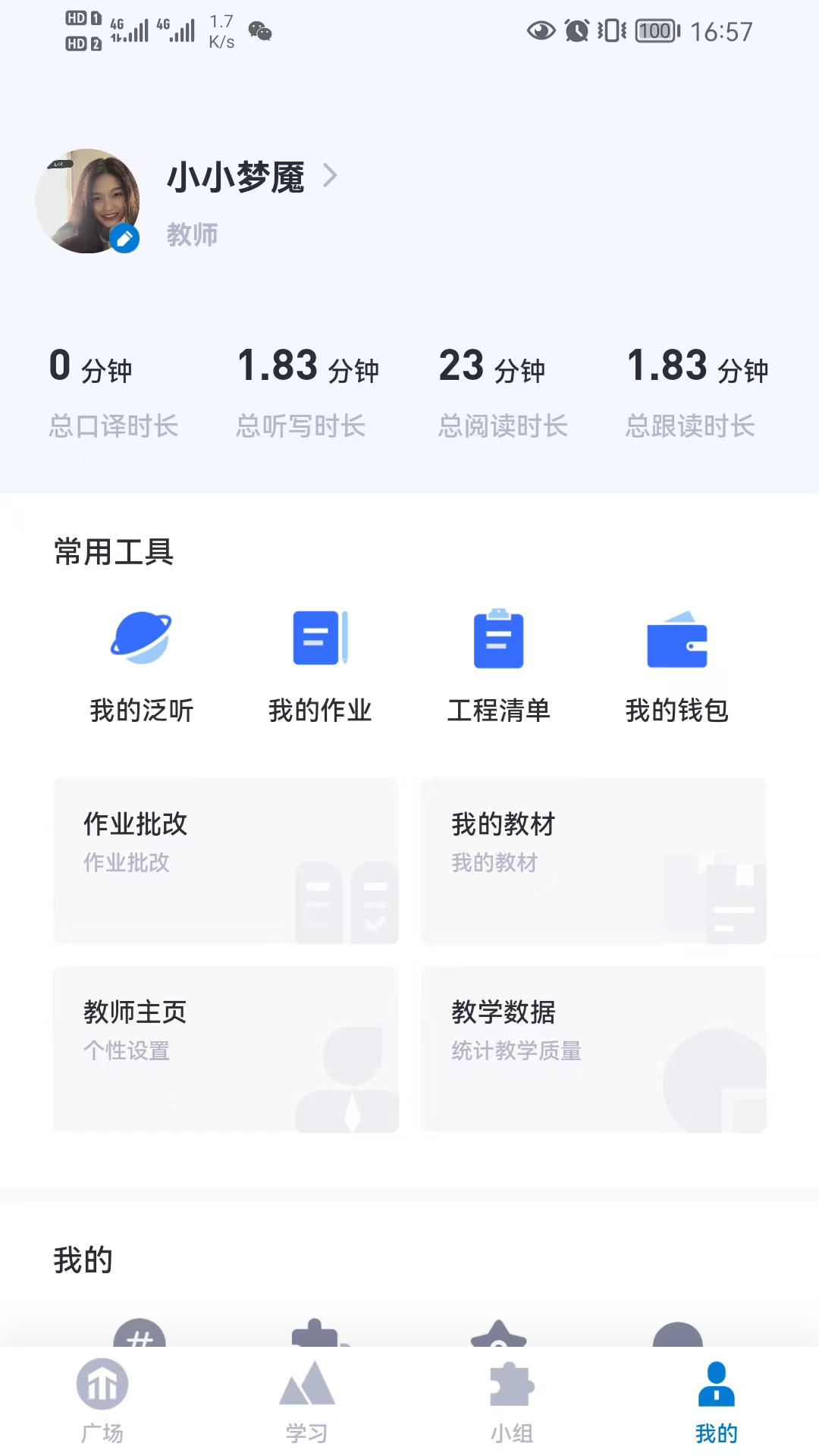Open the 教学数据 card
819x1456 pixels.
pyautogui.click(x=594, y=1049)
